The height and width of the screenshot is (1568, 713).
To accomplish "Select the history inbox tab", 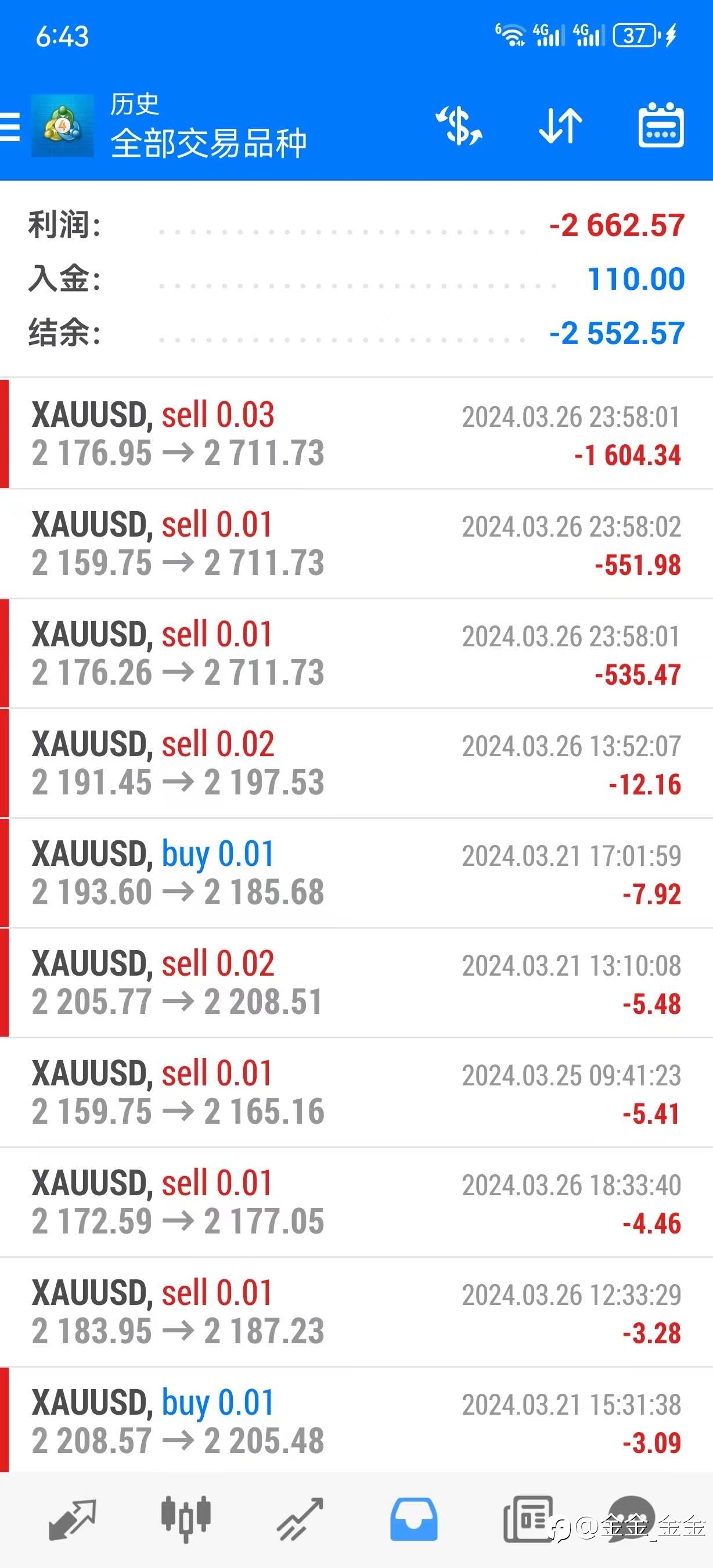I will point(413,1519).
